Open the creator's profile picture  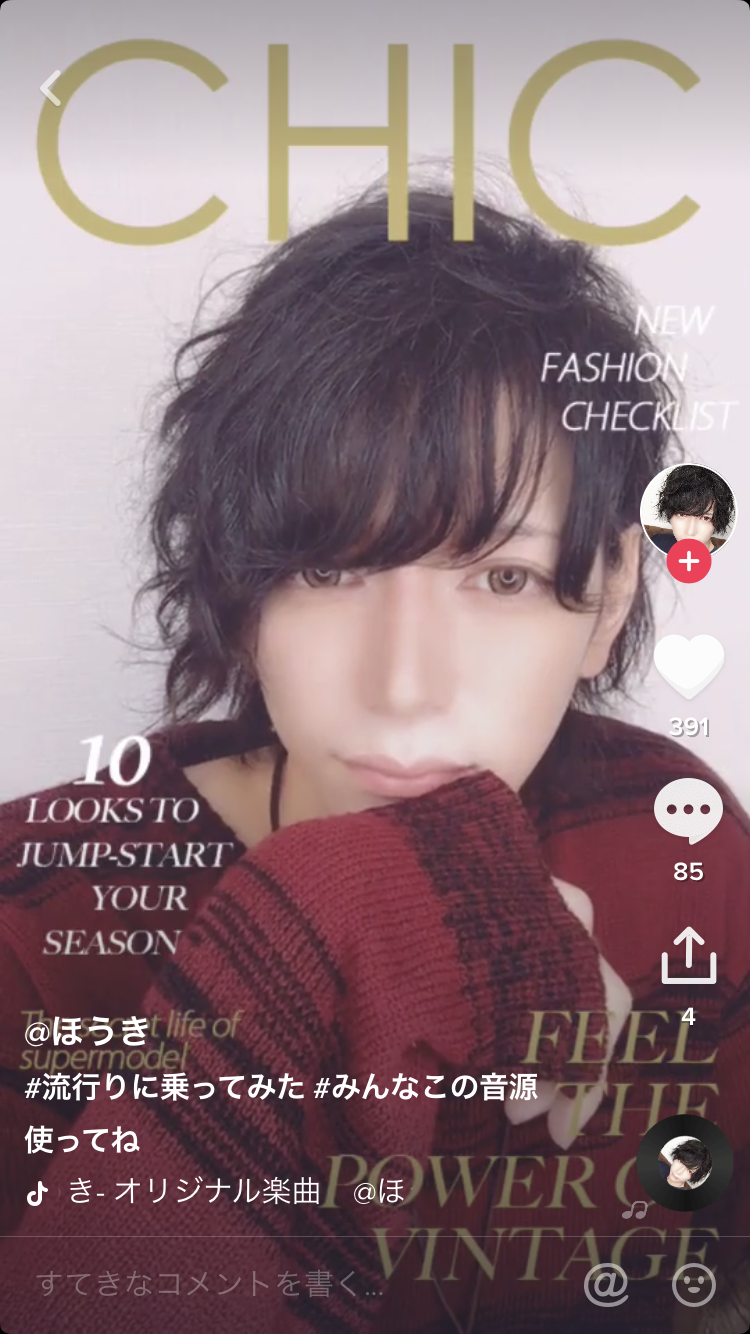(x=688, y=510)
